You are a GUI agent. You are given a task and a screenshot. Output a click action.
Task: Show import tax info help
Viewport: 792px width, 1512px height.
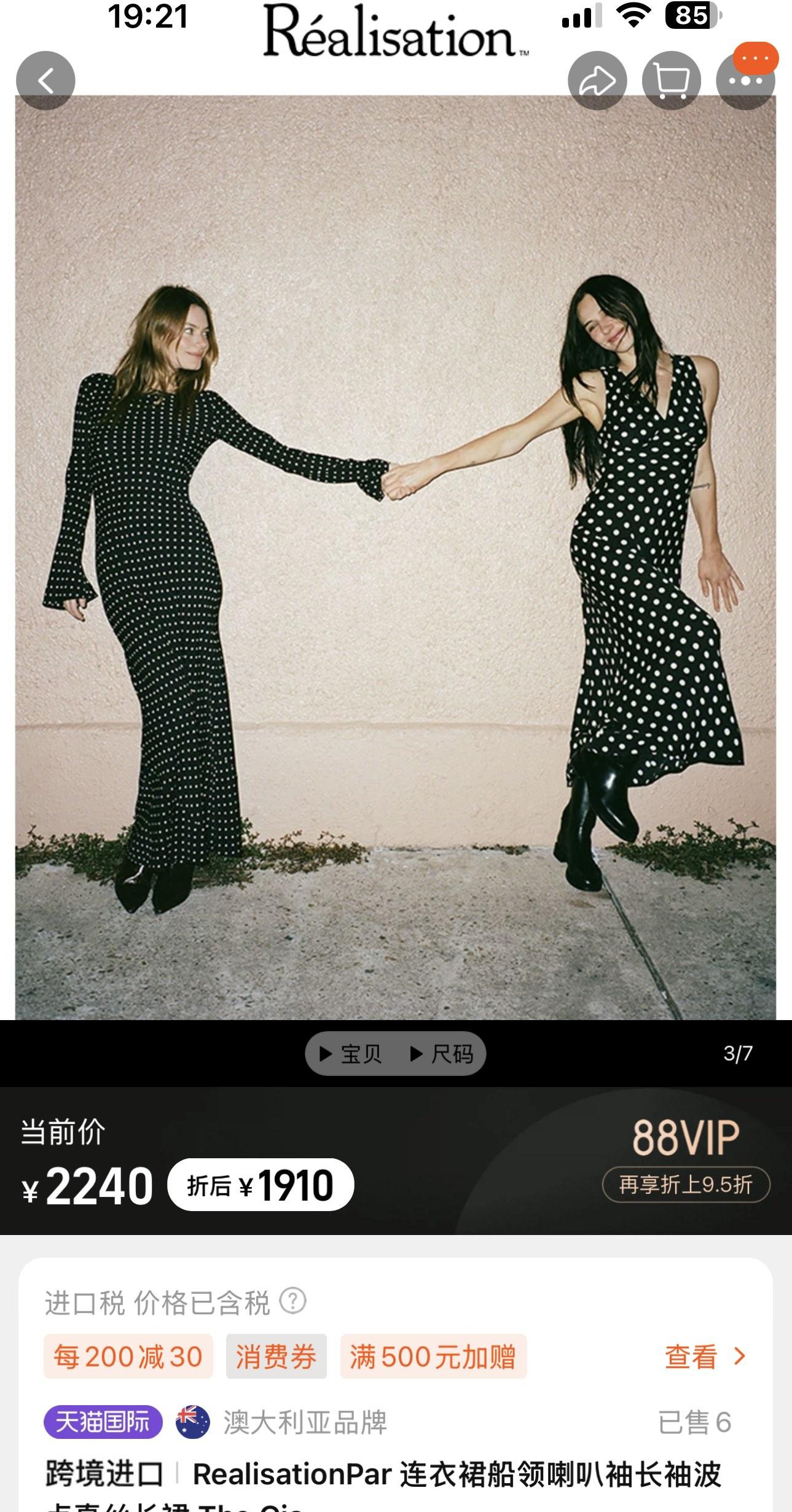pos(292,1300)
